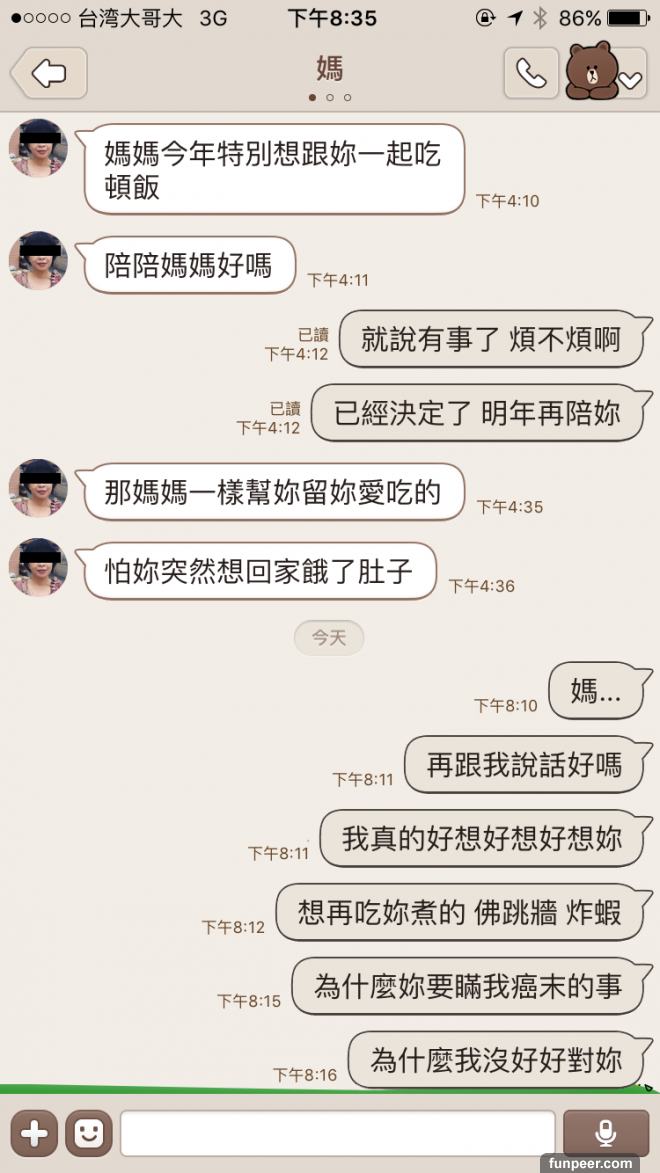660x1173 pixels.
Task: Open the Brown bear chat menu dropdown
Action: point(606,73)
